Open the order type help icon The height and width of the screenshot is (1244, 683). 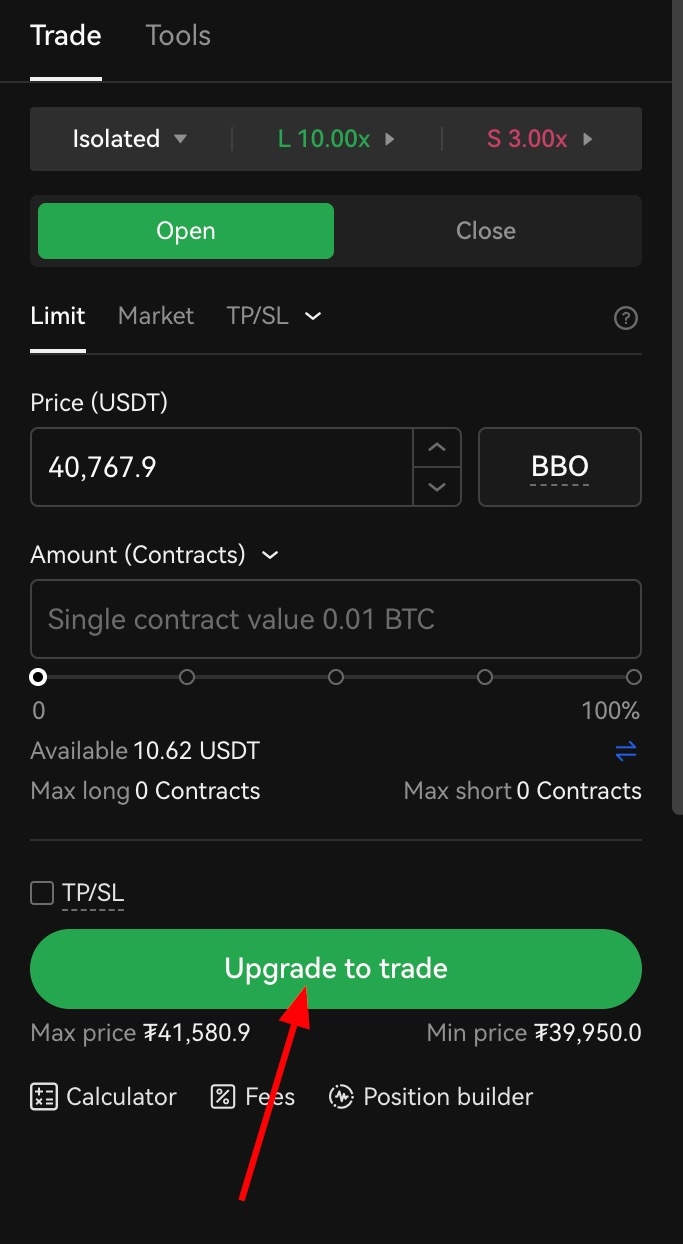pos(626,318)
